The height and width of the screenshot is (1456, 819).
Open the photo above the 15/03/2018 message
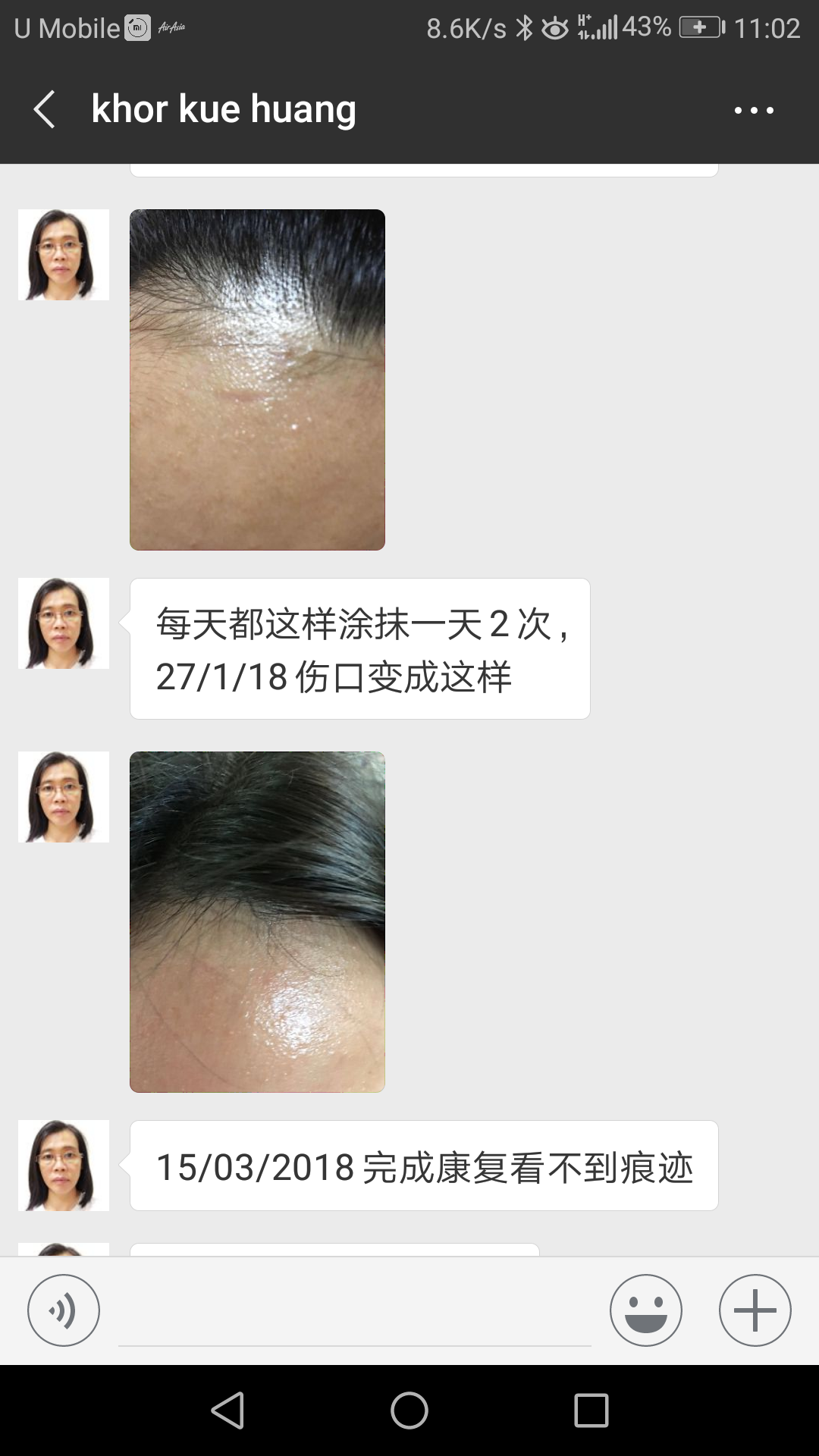click(257, 922)
